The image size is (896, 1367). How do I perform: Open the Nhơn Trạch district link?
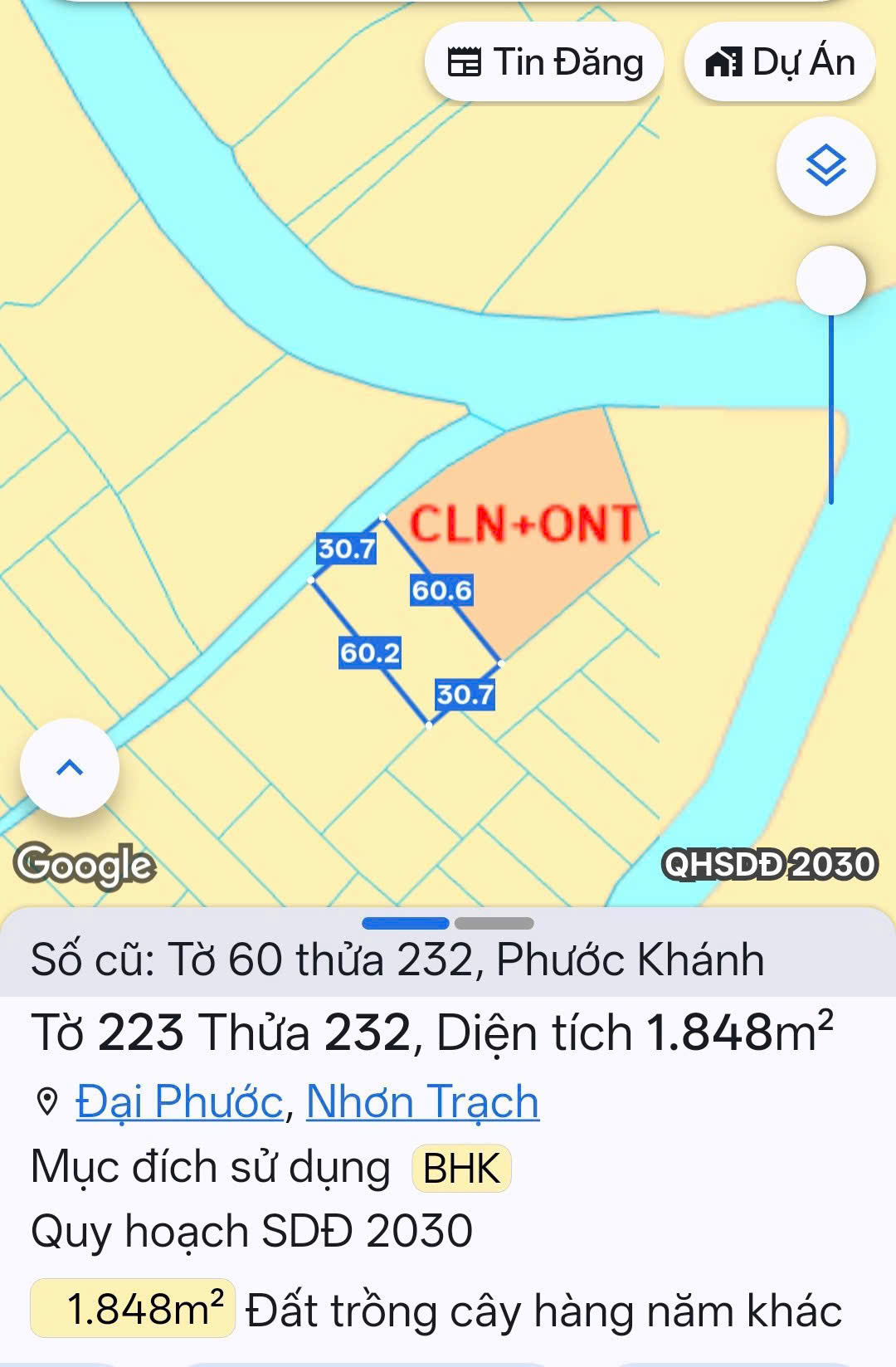(422, 1102)
